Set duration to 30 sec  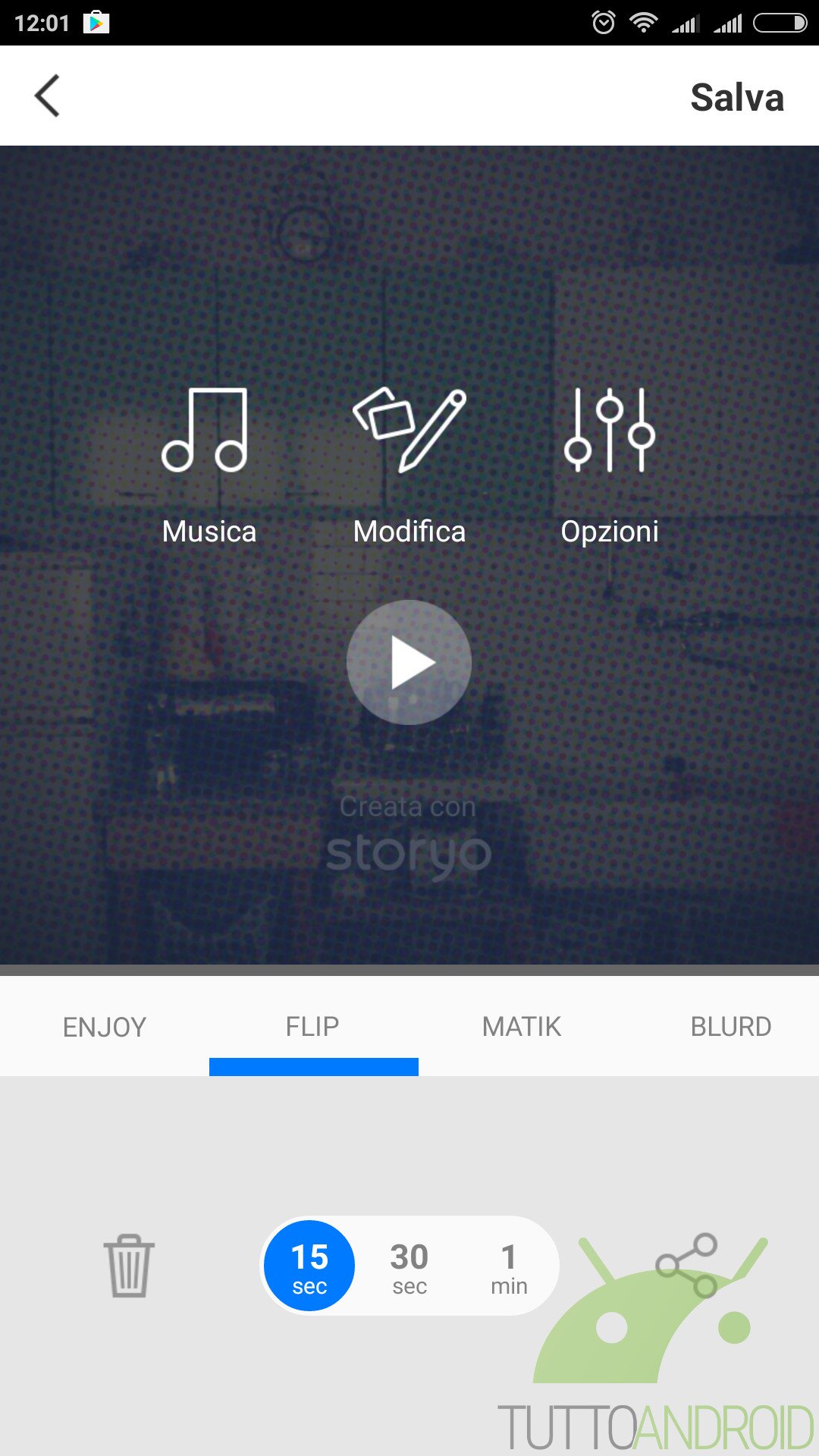(409, 1266)
